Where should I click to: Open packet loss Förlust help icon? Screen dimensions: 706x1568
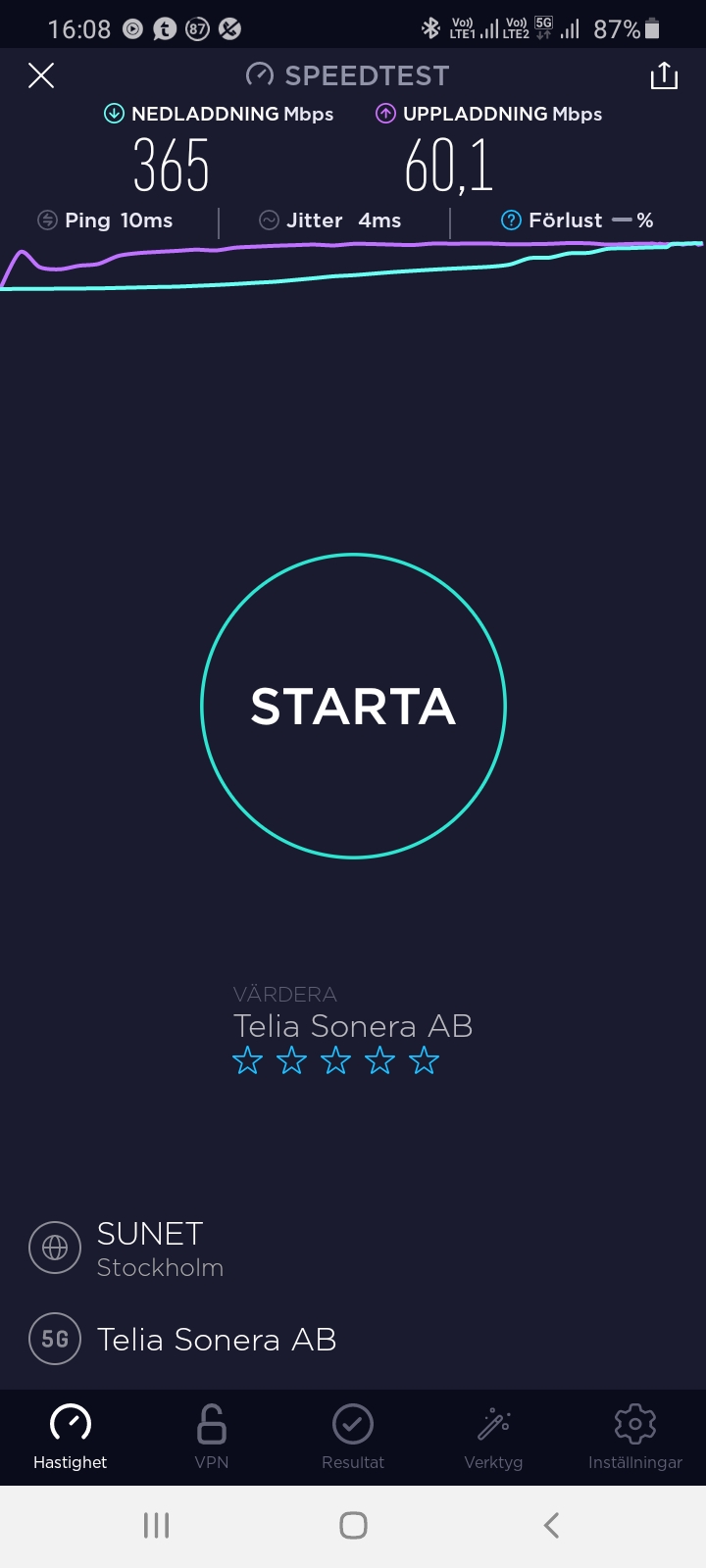(511, 220)
